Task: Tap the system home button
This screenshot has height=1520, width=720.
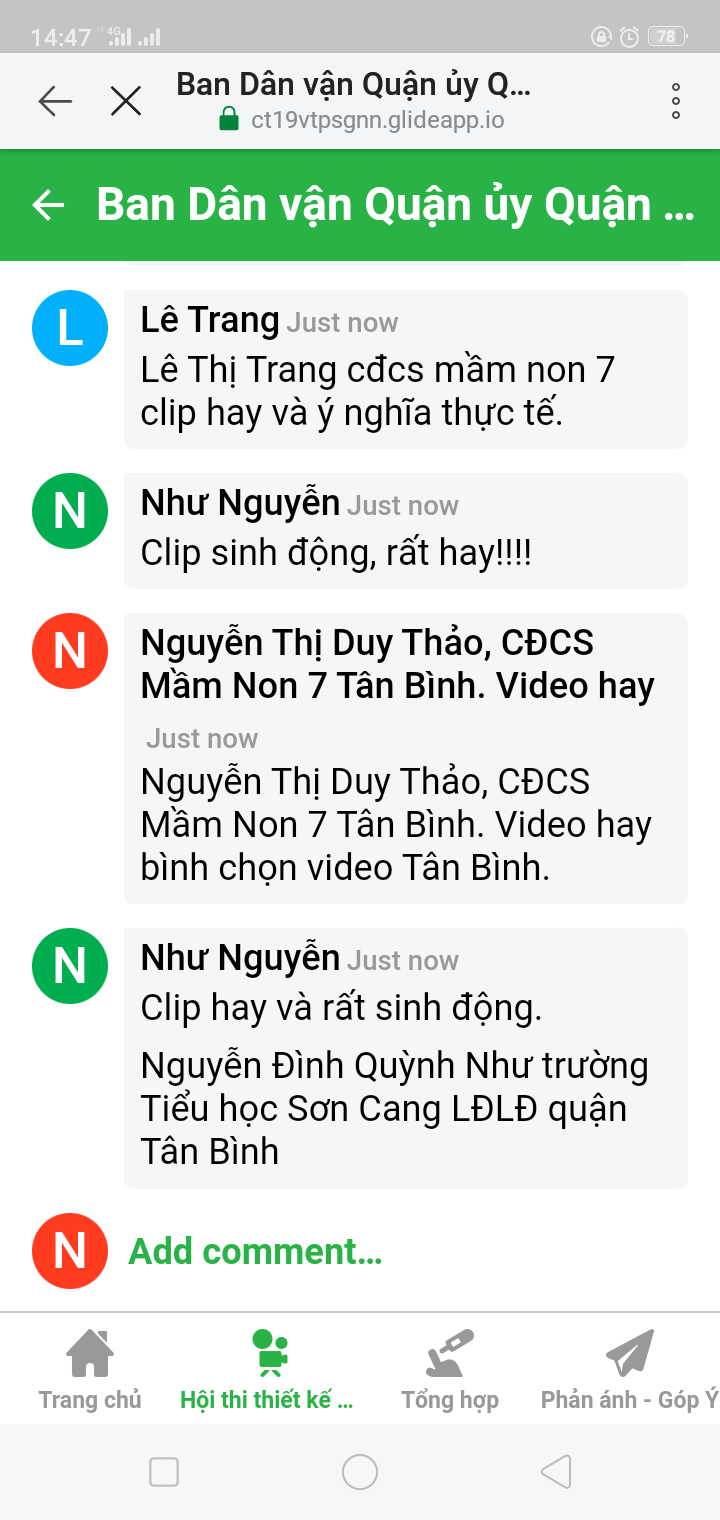Action: tap(360, 1472)
